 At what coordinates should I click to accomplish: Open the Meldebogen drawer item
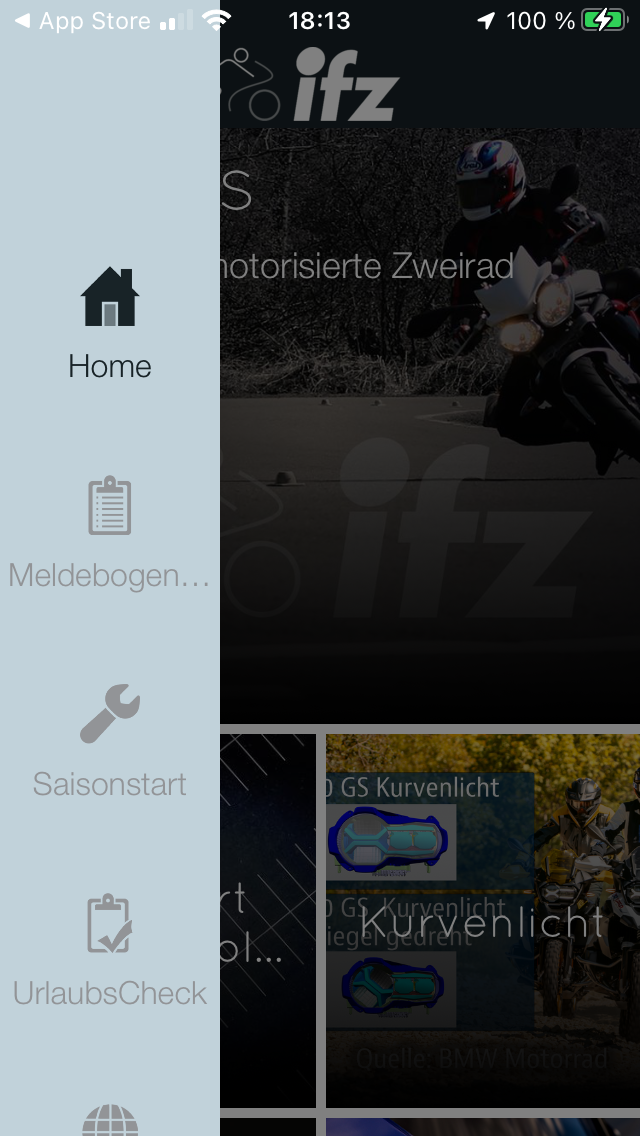tap(110, 533)
